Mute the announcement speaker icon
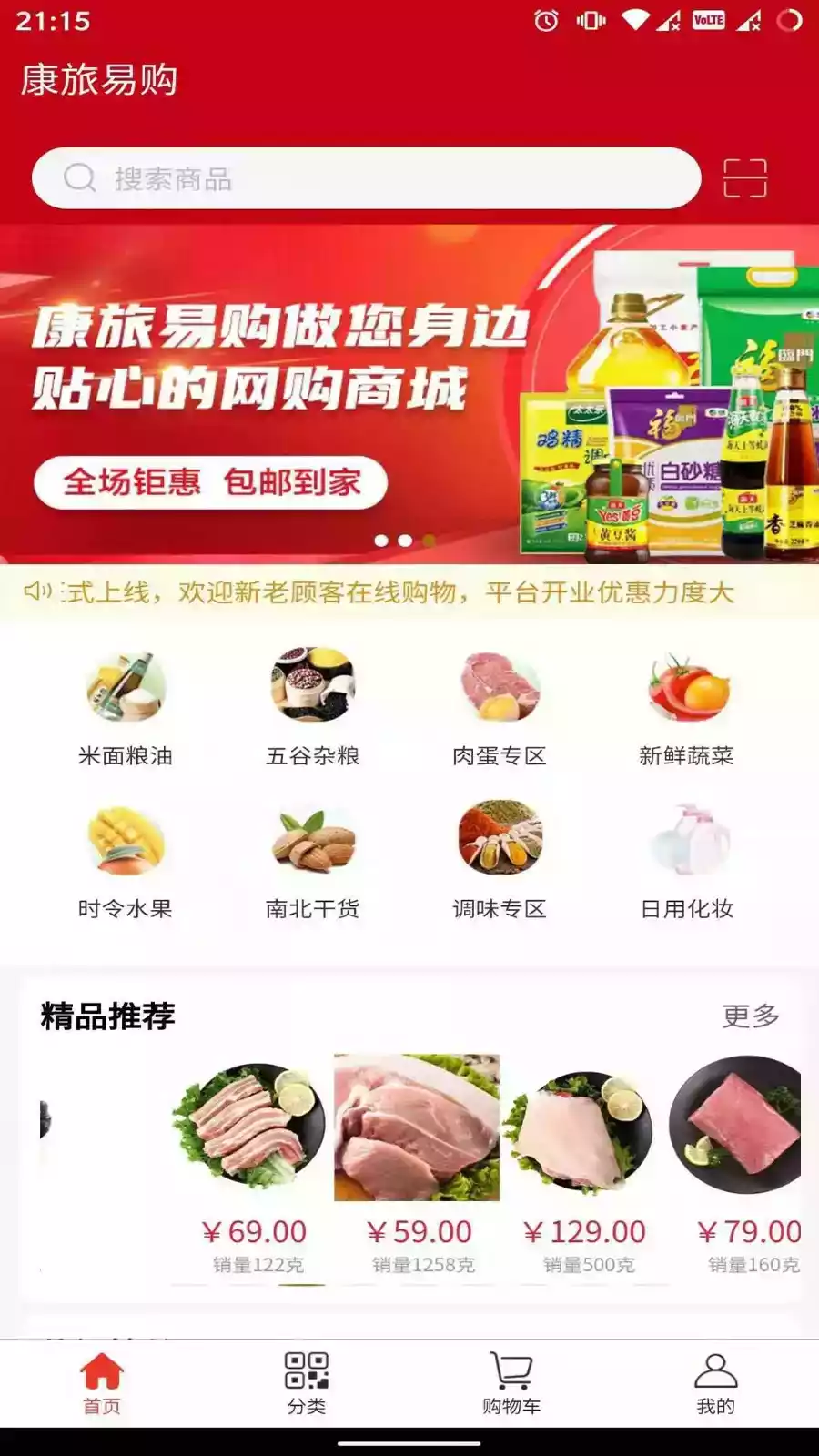 [x=36, y=591]
